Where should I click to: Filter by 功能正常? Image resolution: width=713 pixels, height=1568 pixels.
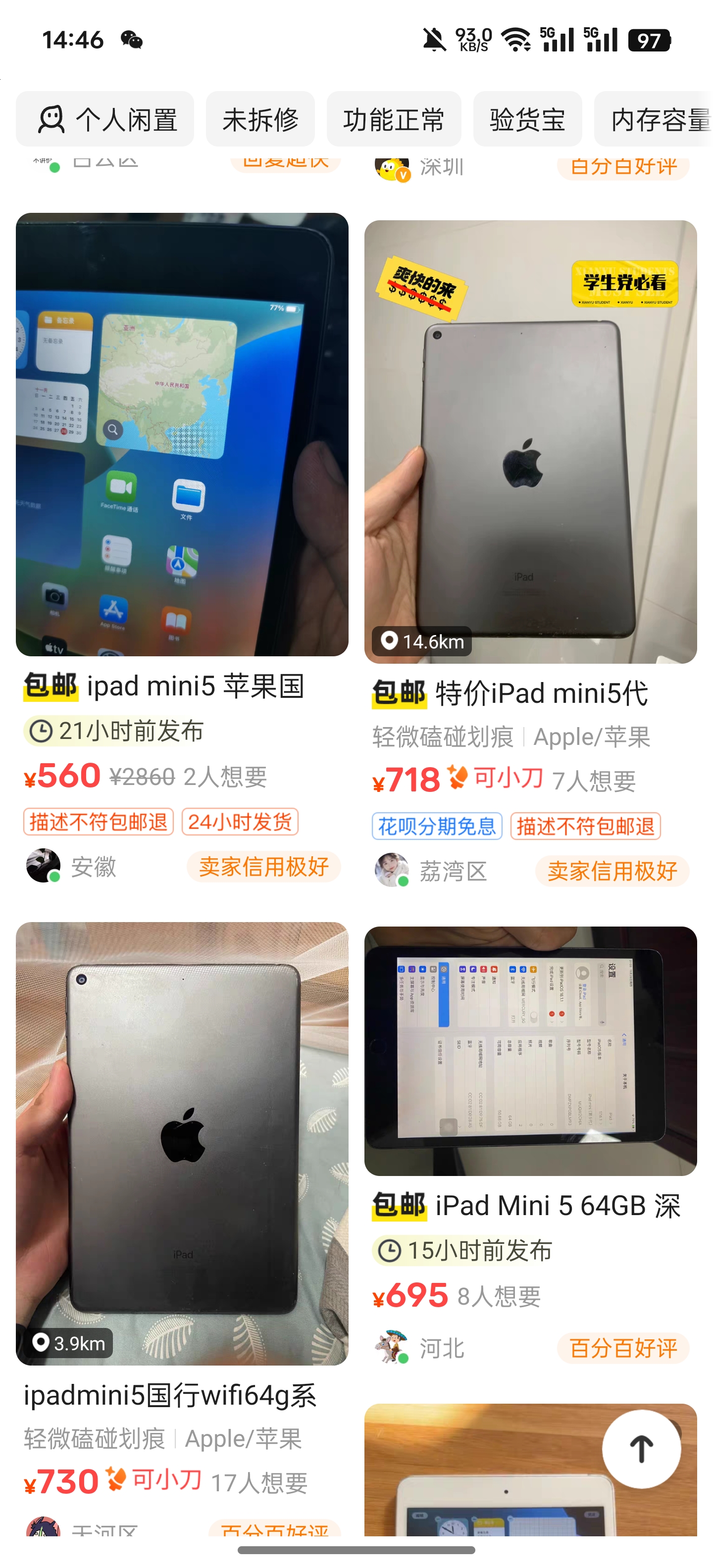pos(393,119)
